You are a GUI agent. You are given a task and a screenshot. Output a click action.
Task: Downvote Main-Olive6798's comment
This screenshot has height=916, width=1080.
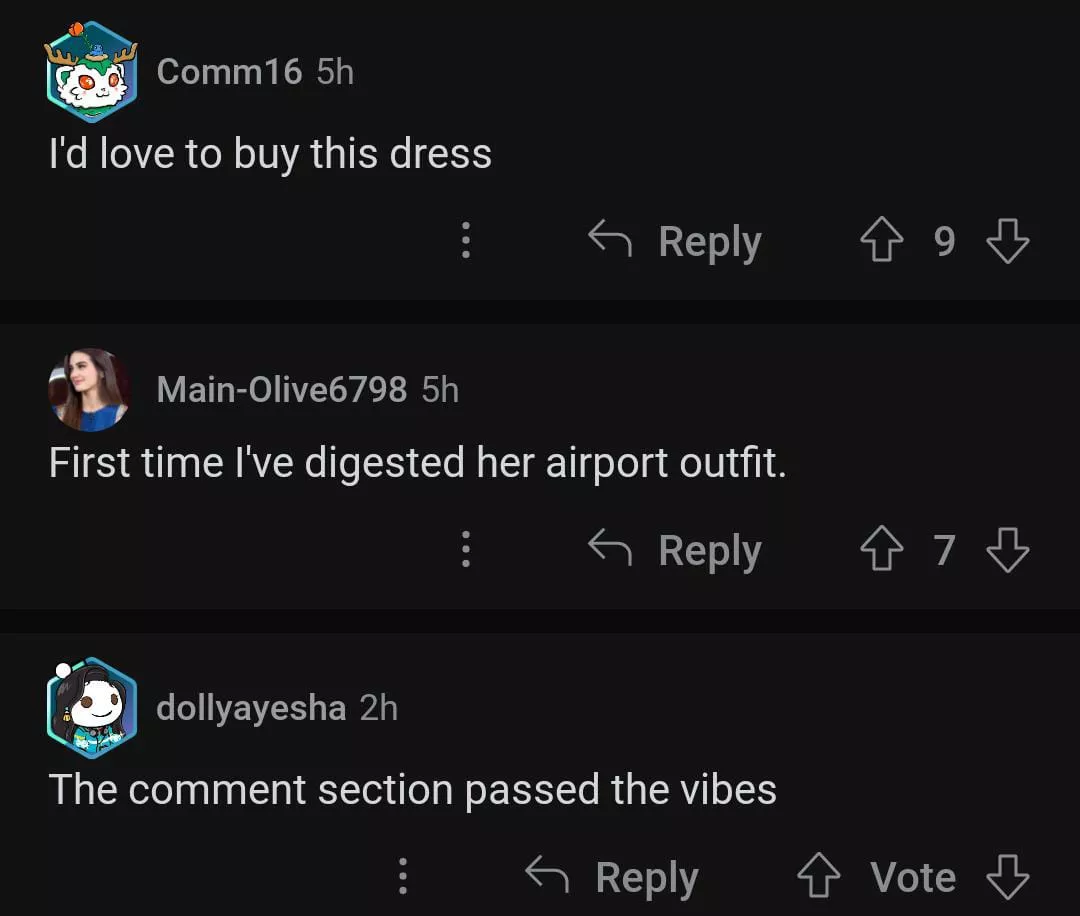pyautogui.click(x=1007, y=550)
